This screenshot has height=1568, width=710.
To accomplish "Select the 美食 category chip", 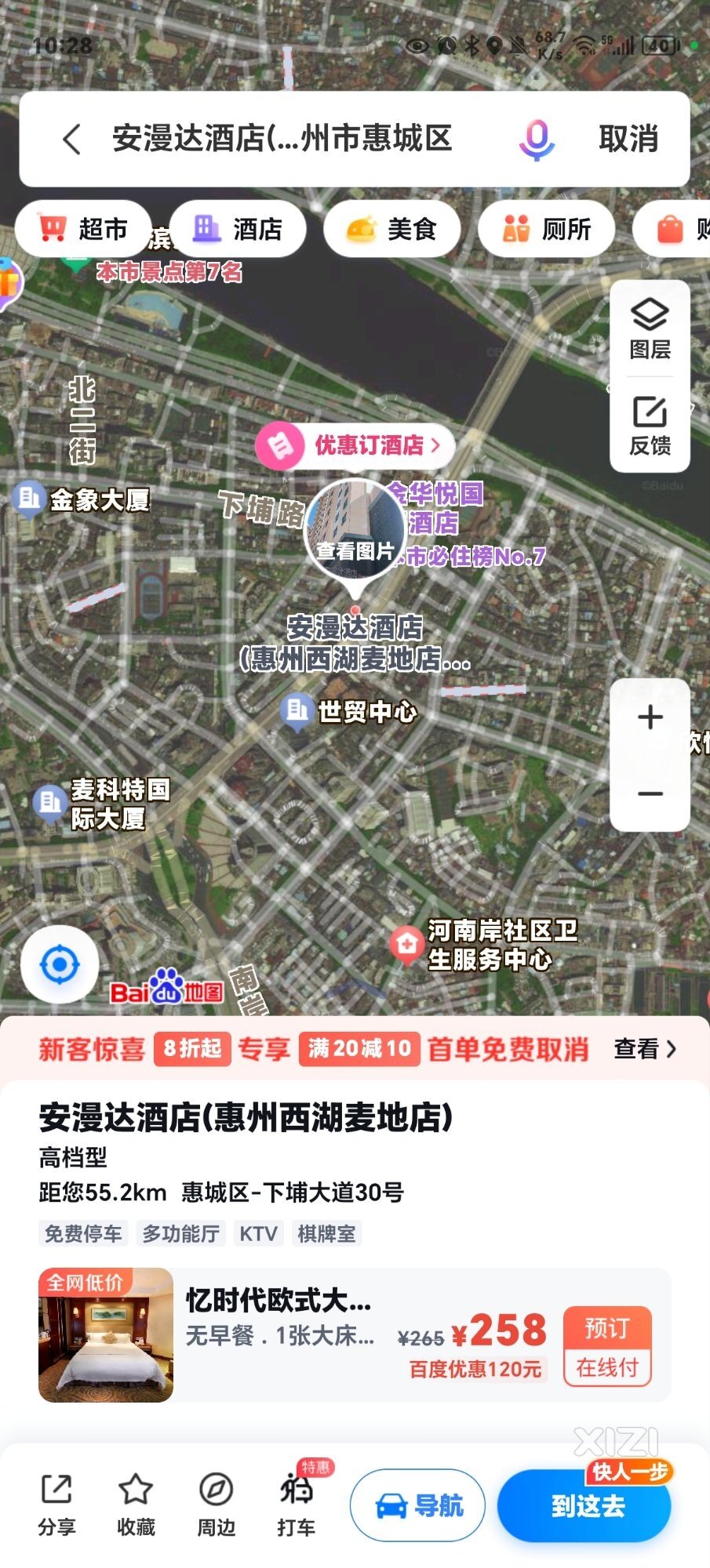I will click(x=391, y=229).
